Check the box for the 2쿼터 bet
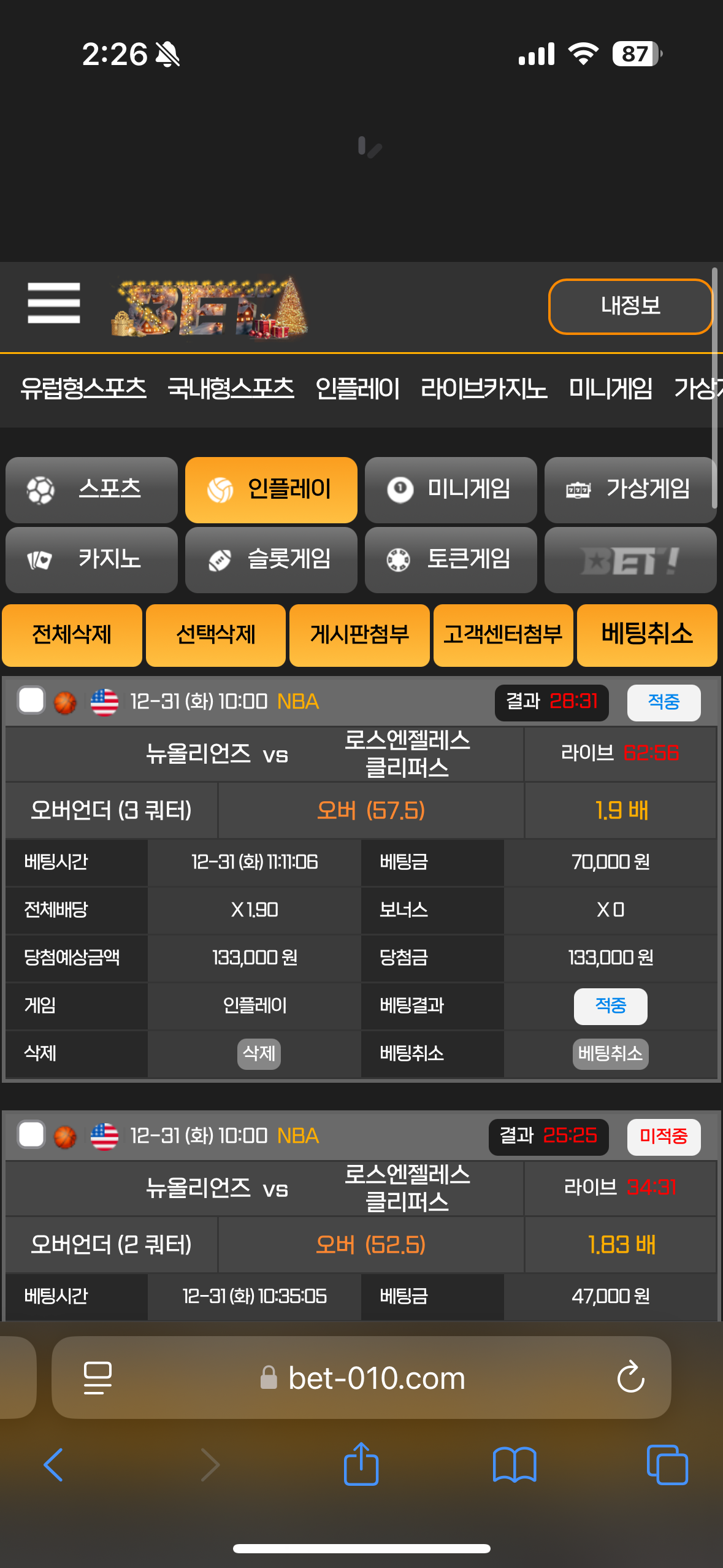The width and height of the screenshot is (723, 1568). pos(31,1135)
